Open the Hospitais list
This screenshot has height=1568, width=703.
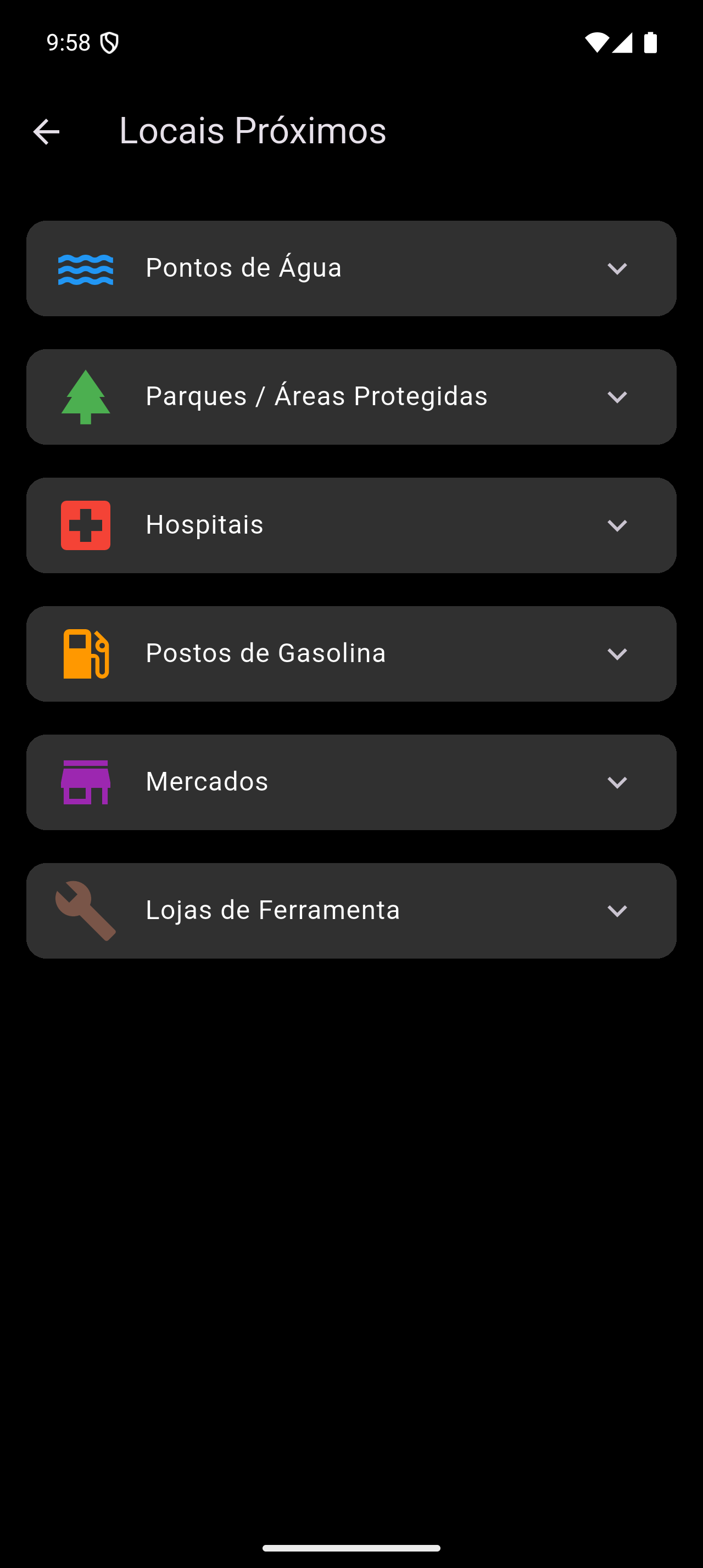(x=617, y=525)
